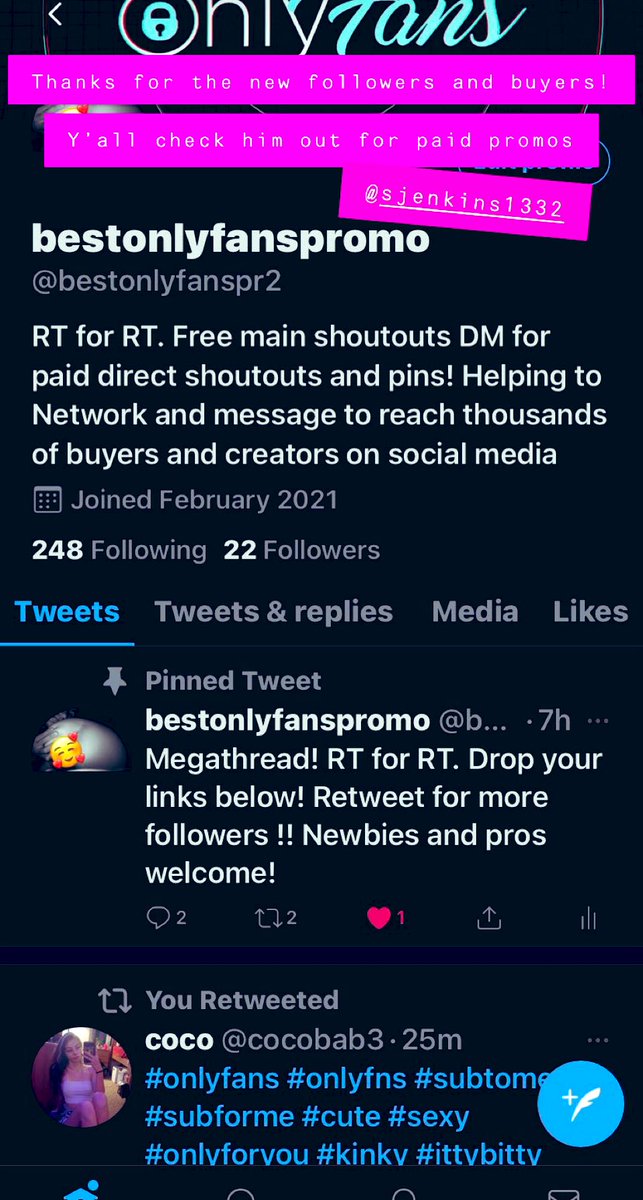Viewport: 643px width, 1200px height.
Task: Go back using the top-left arrow
Action: tap(56, 14)
